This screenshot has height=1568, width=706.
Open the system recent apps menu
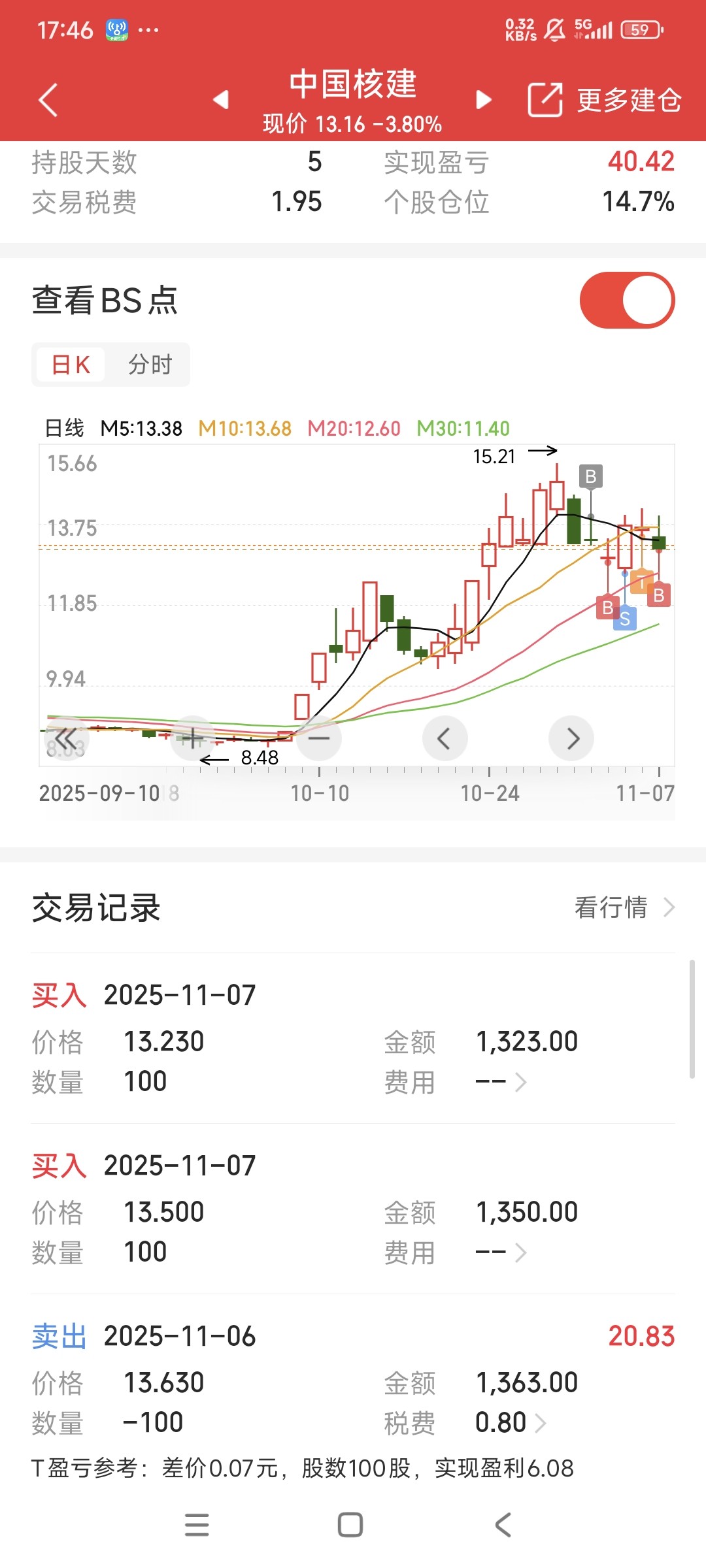197,1525
